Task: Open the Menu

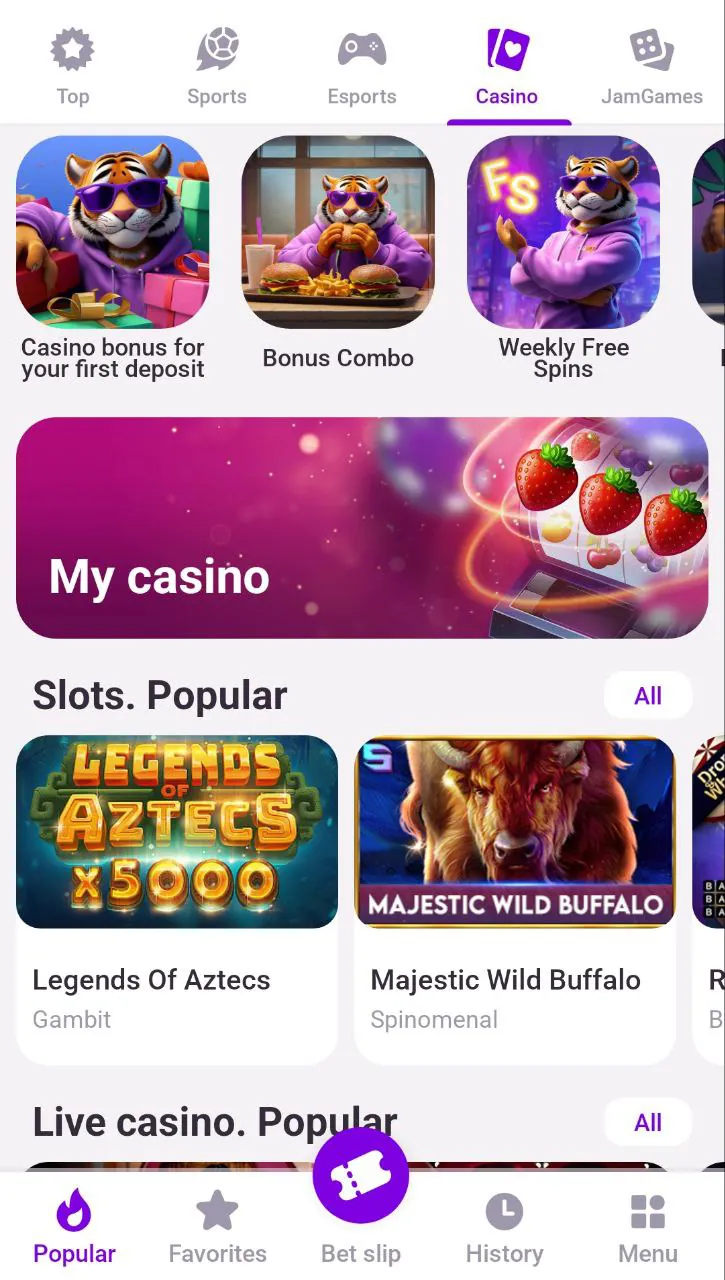Action: tap(648, 1227)
